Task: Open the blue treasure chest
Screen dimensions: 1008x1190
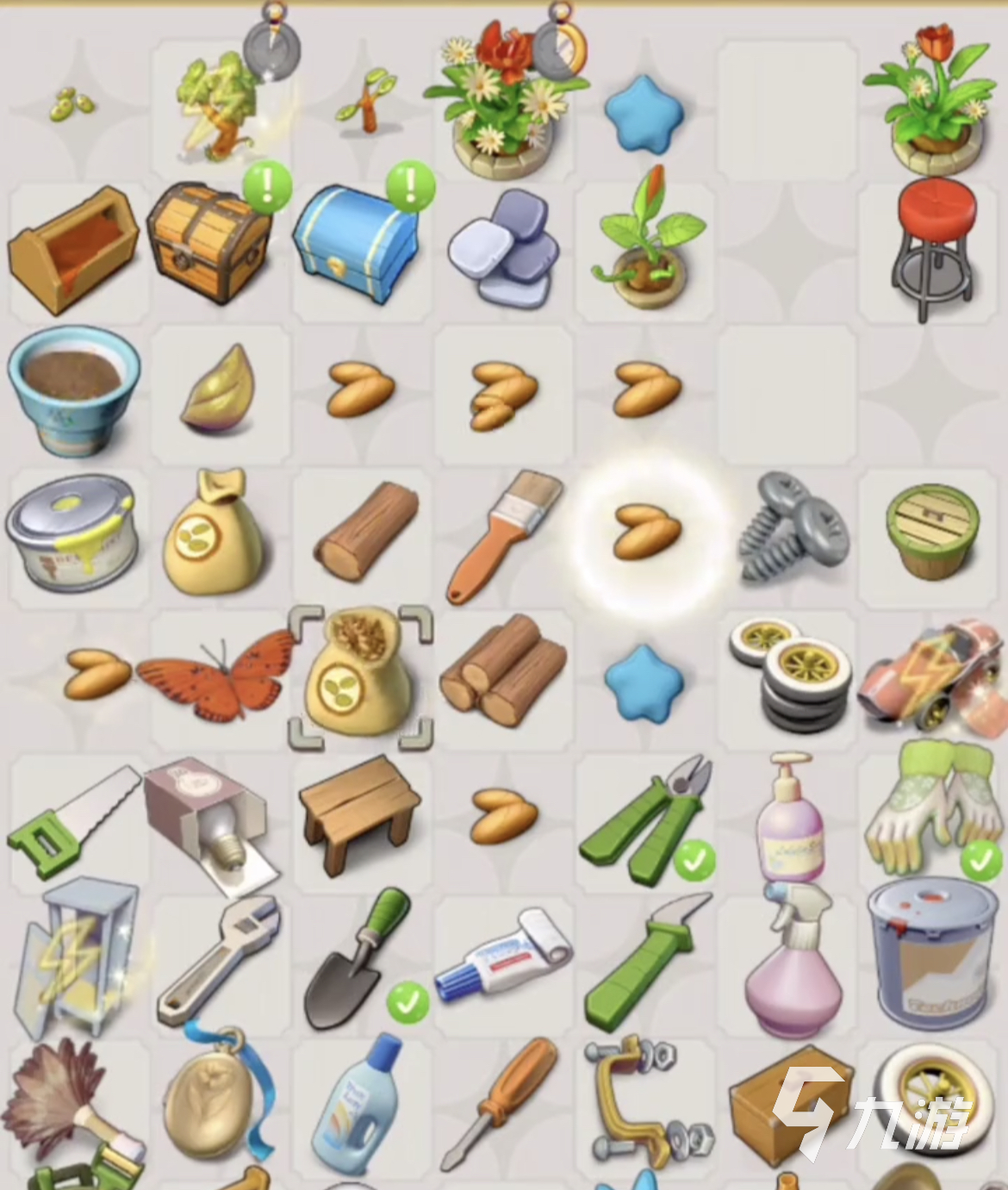Action: tap(355, 244)
